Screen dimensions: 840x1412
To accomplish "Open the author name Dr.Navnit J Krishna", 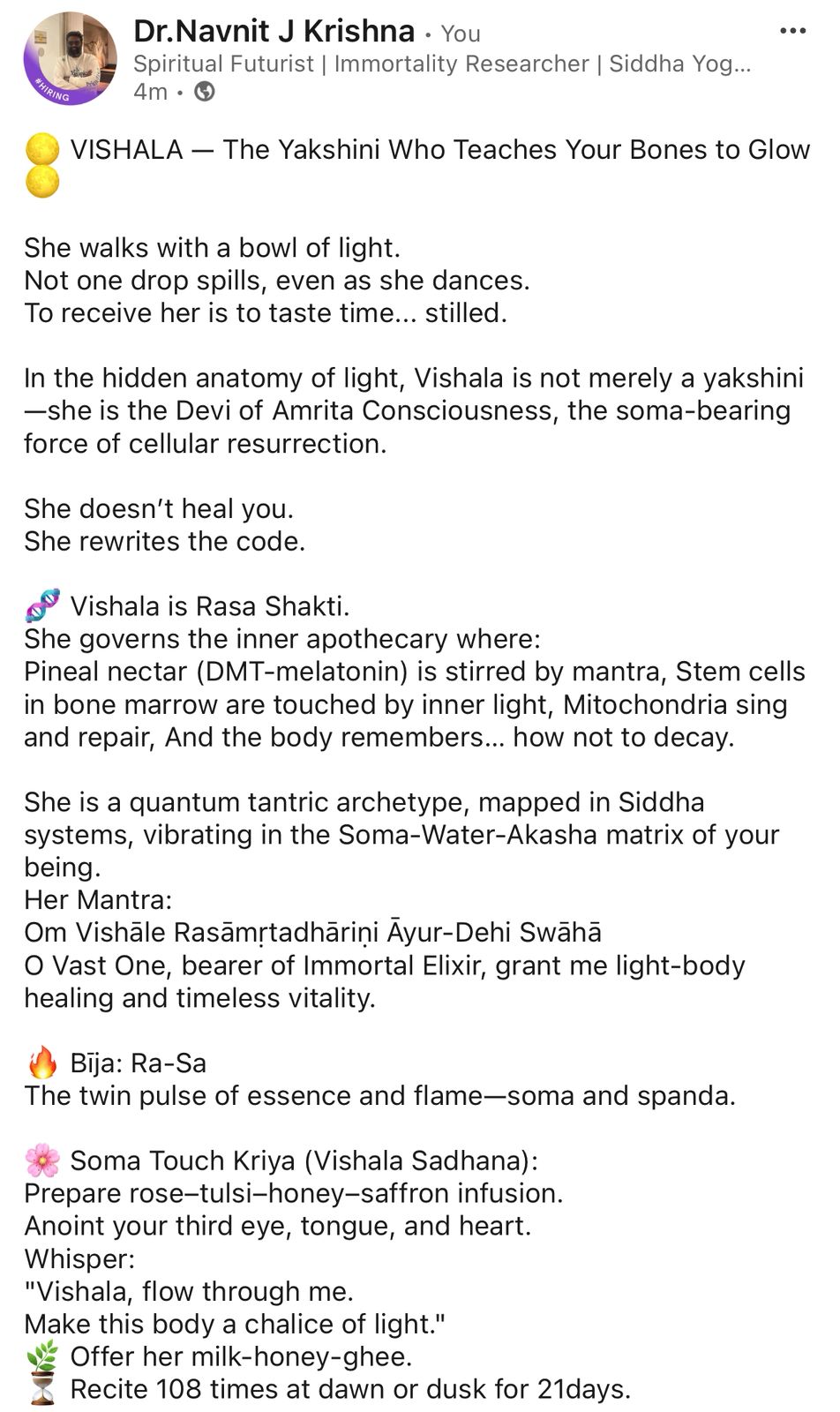I will (274, 32).
